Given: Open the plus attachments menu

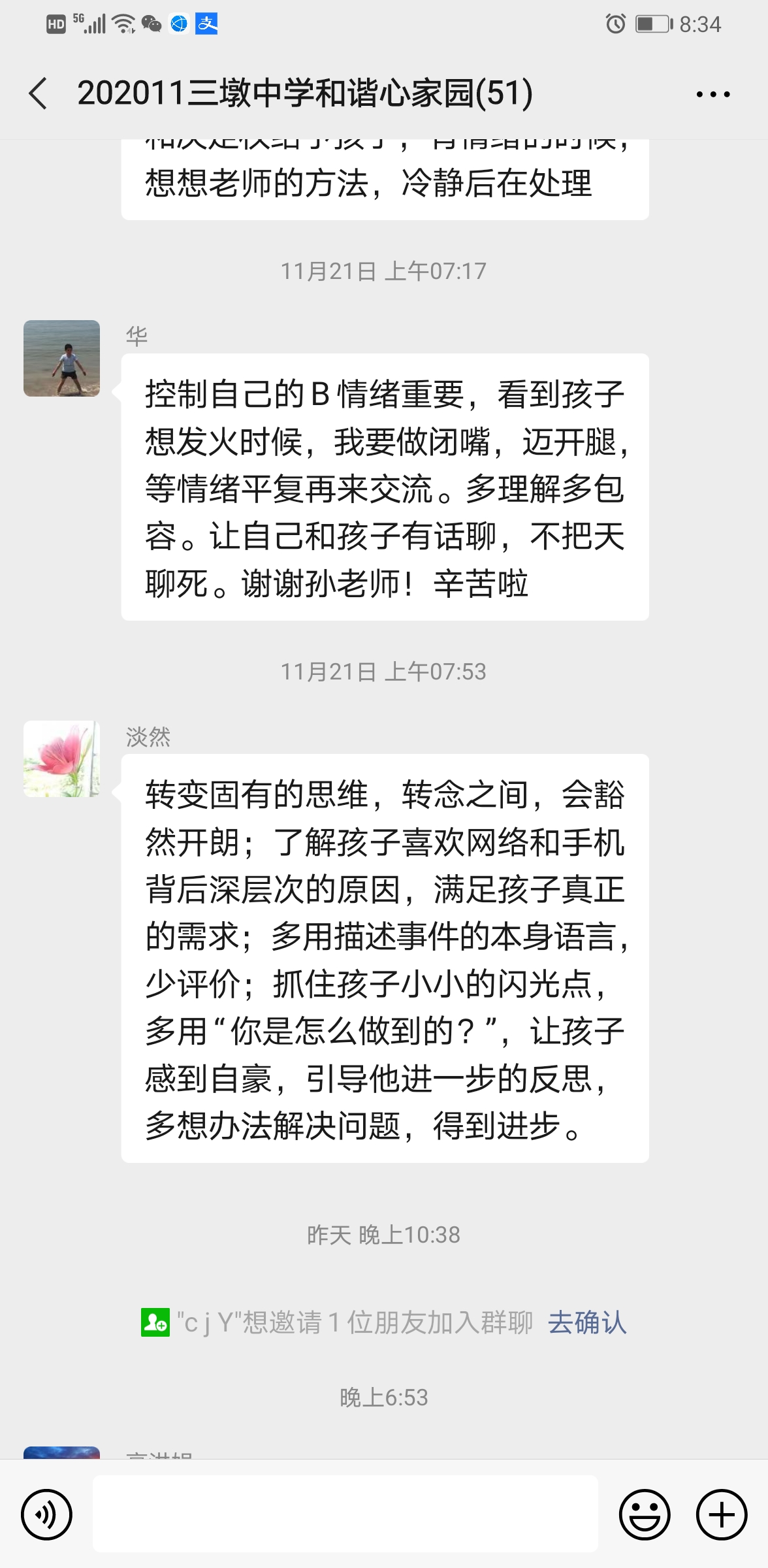Looking at the screenshot, I should (722, 1514).
